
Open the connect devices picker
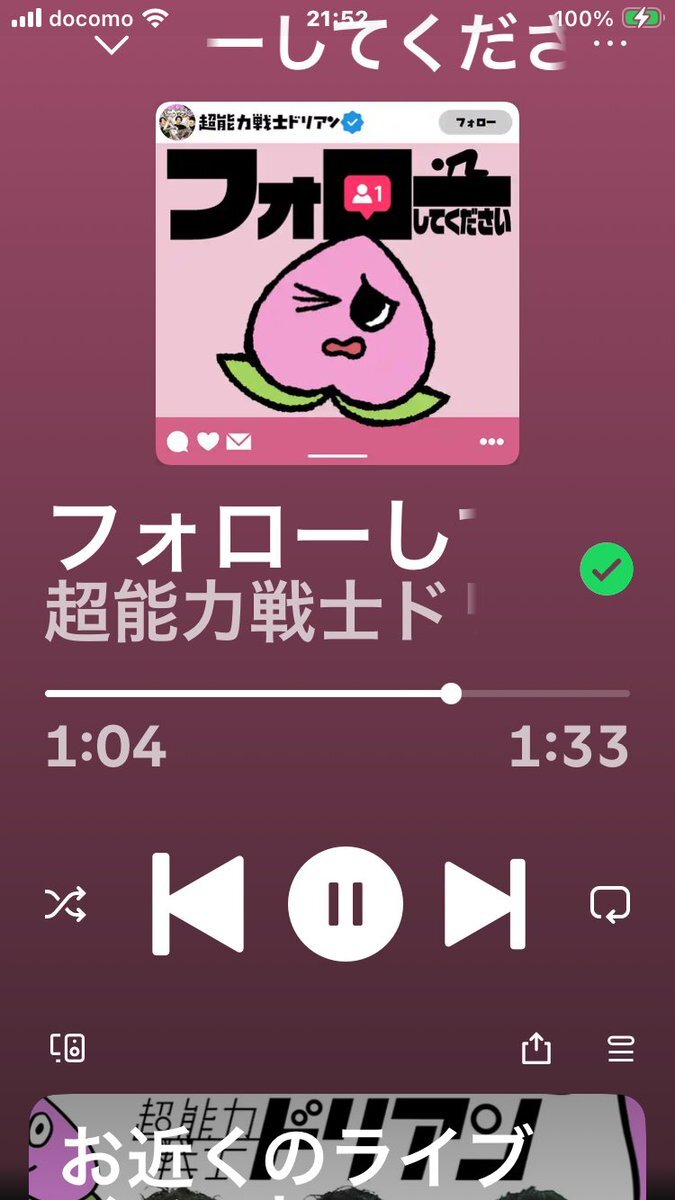(x=68, y=1048)
